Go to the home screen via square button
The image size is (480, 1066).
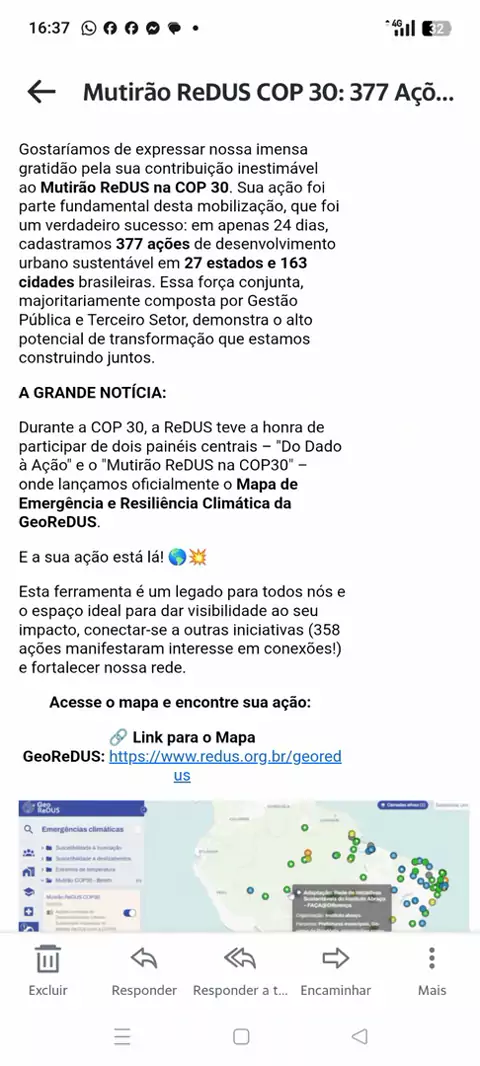pyautogui.click(x=241, y=1036)
